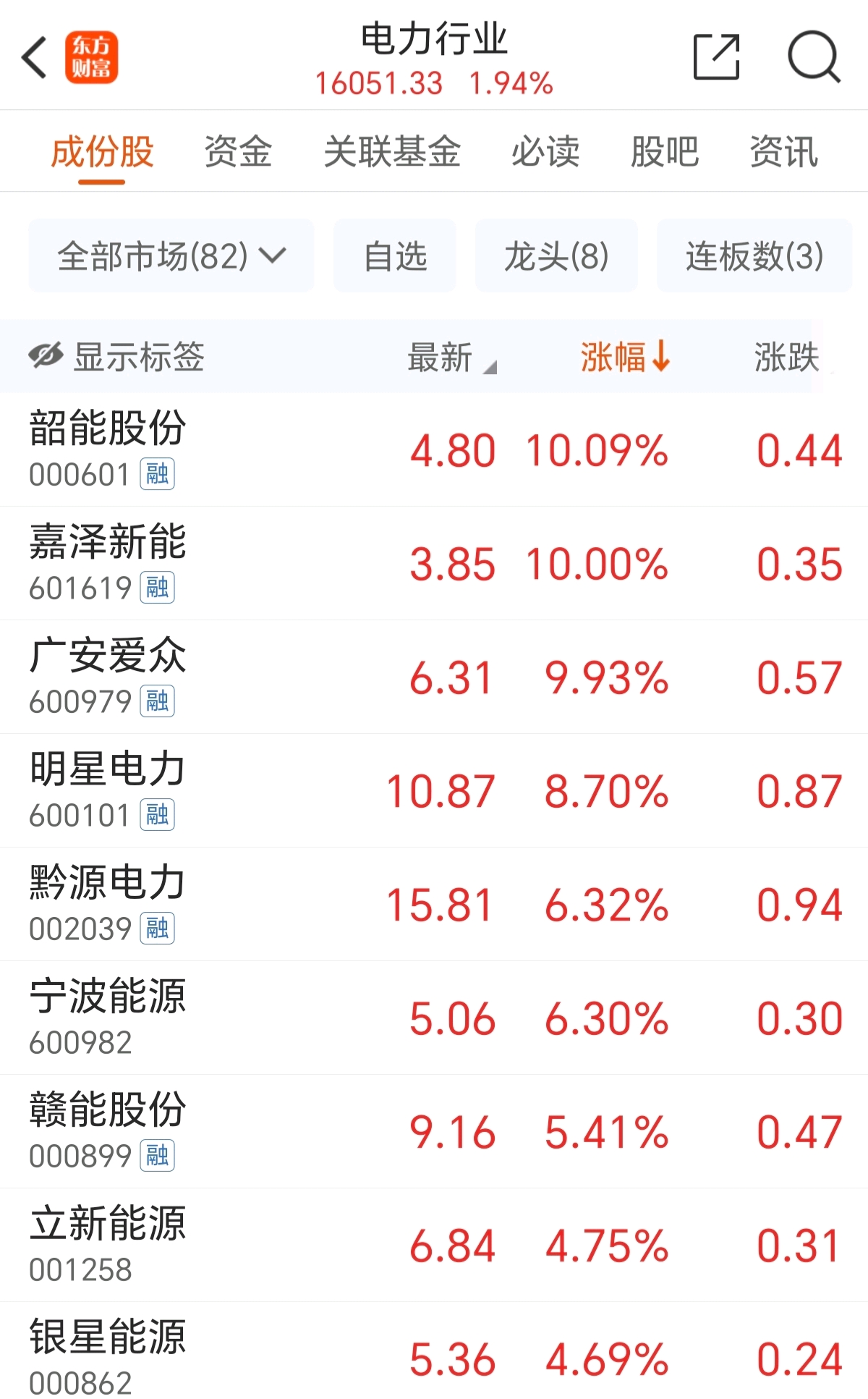Select the 必读 tab
The width and height of the screenshot is (868, 1399).
[545, 152]
